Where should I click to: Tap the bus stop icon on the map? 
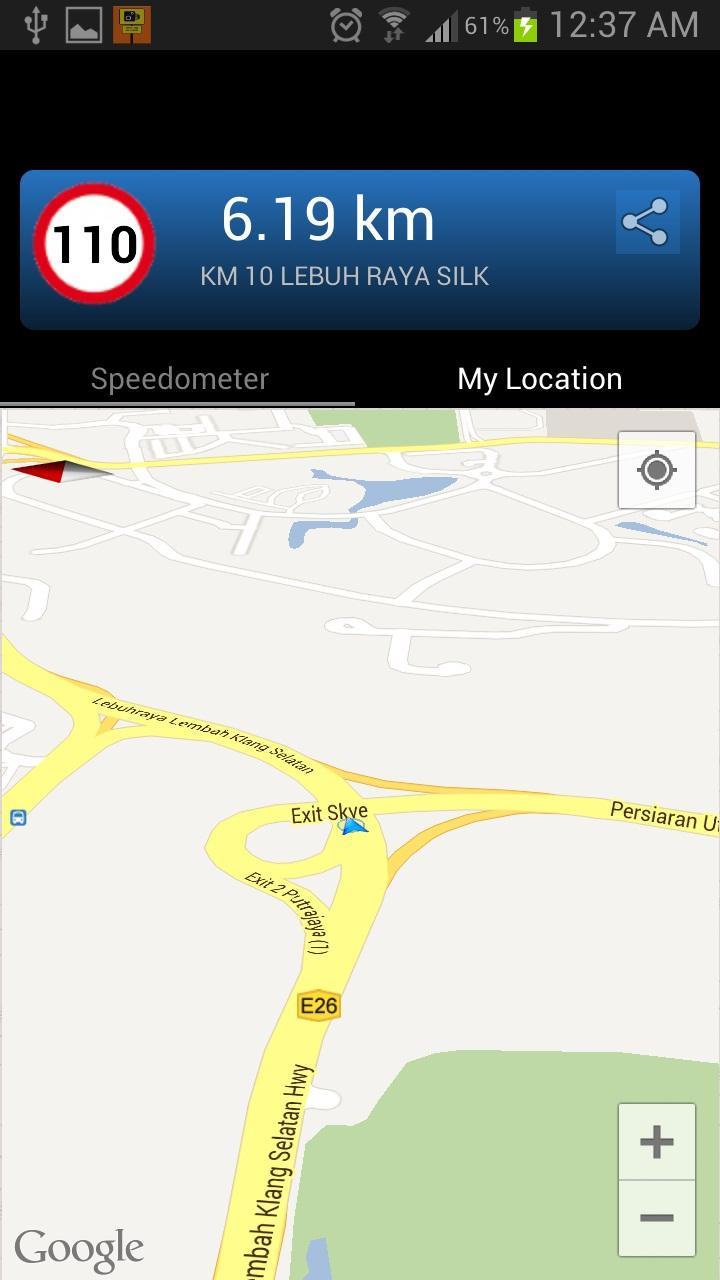(18, 816)
